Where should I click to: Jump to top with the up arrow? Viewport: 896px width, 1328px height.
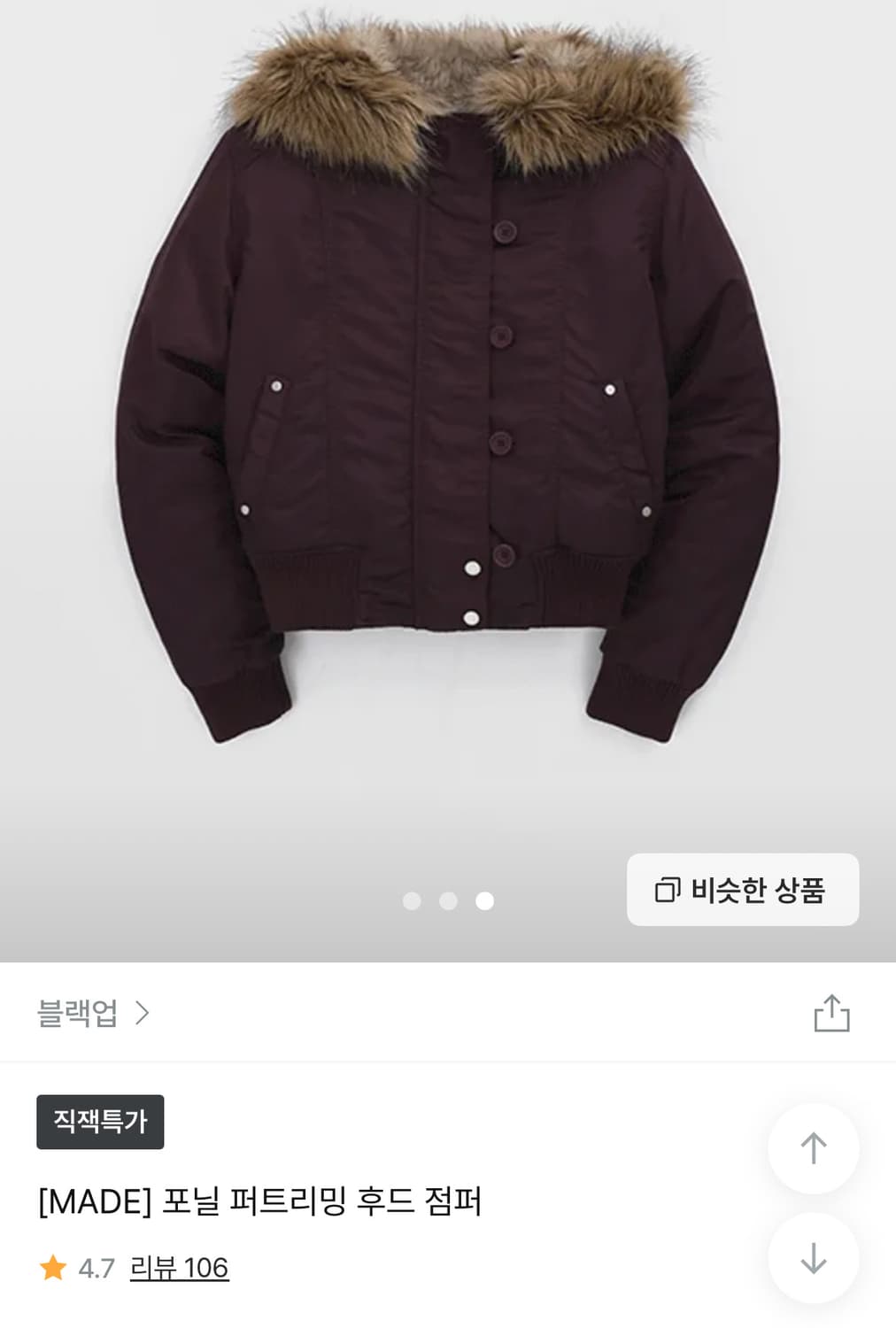point(813,1148)
